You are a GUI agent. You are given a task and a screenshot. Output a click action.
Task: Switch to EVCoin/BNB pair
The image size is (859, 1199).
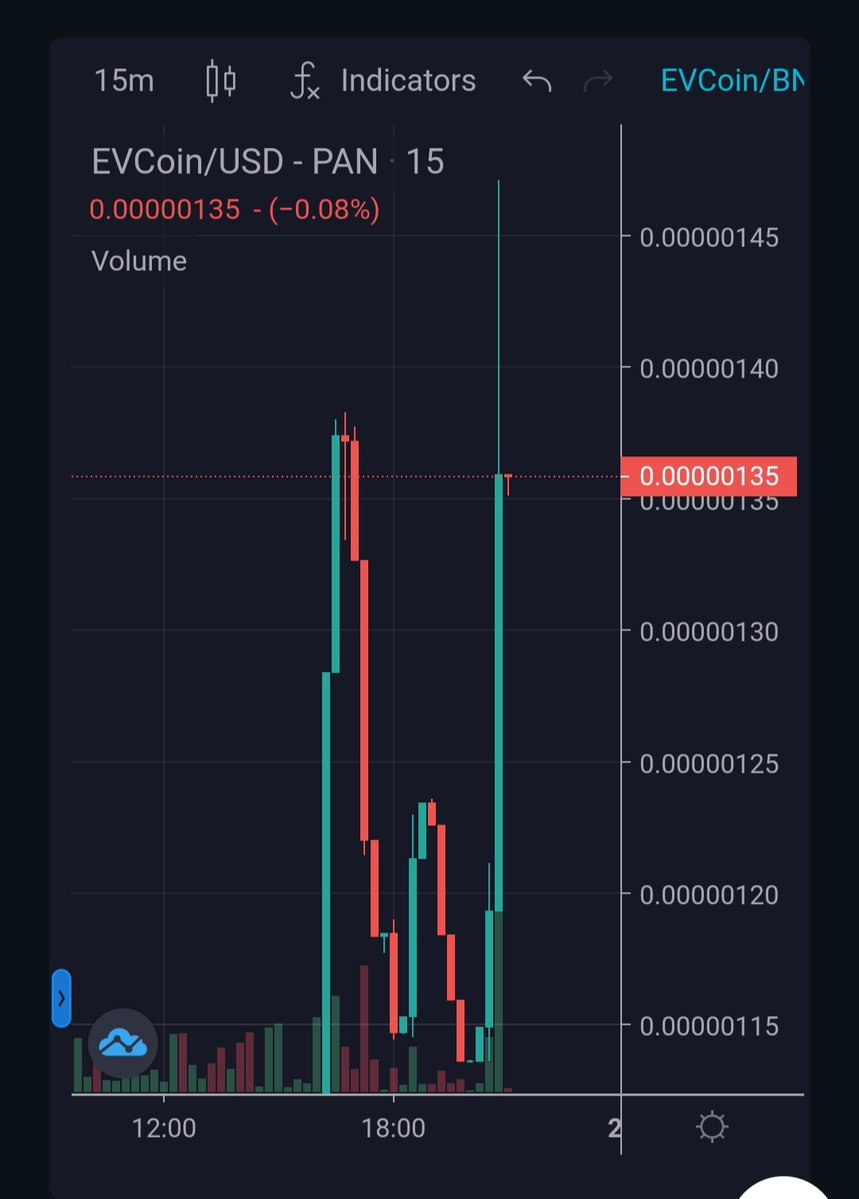tap(732, 81)
